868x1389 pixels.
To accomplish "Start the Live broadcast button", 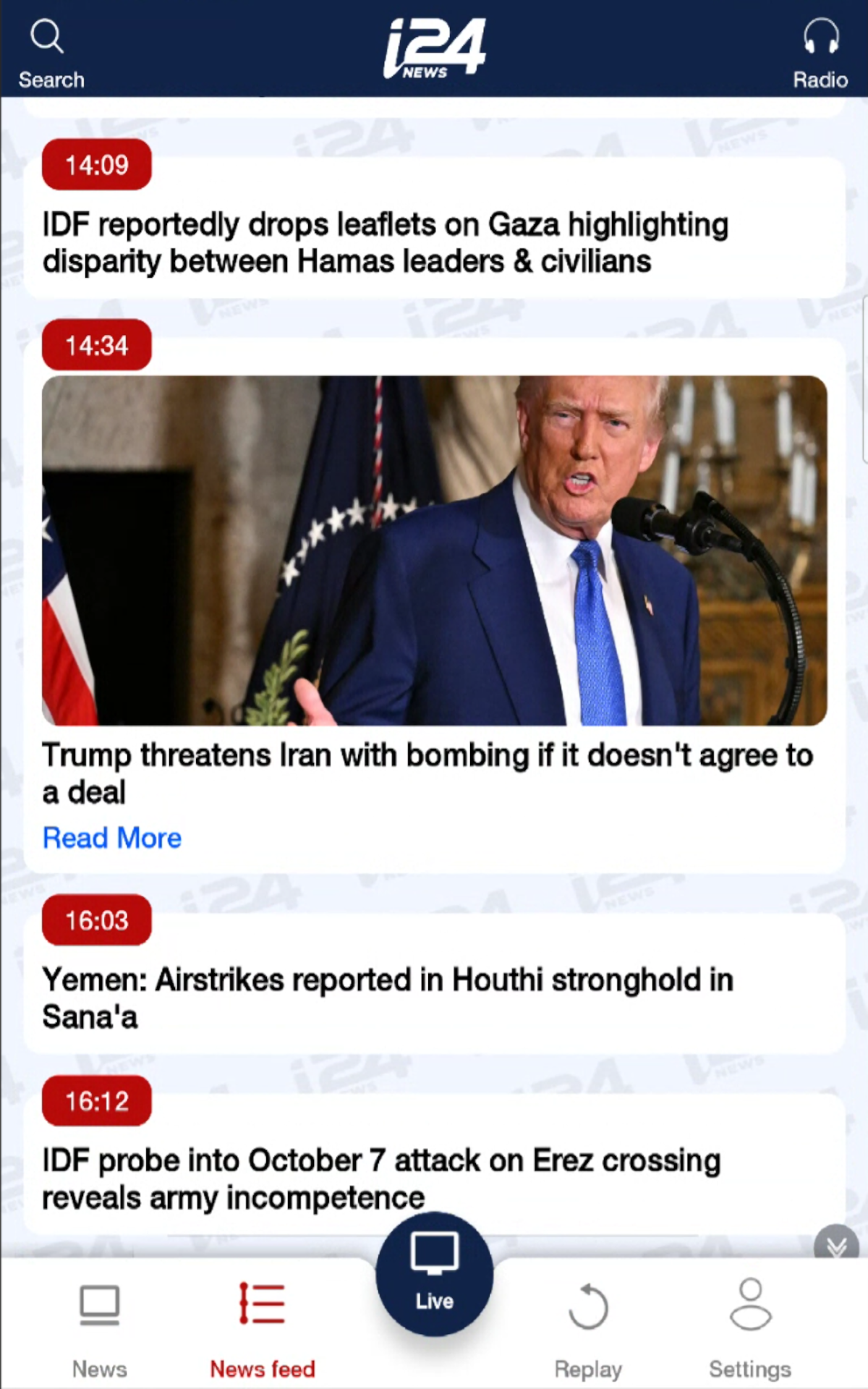I will (x=434, y=1275).
